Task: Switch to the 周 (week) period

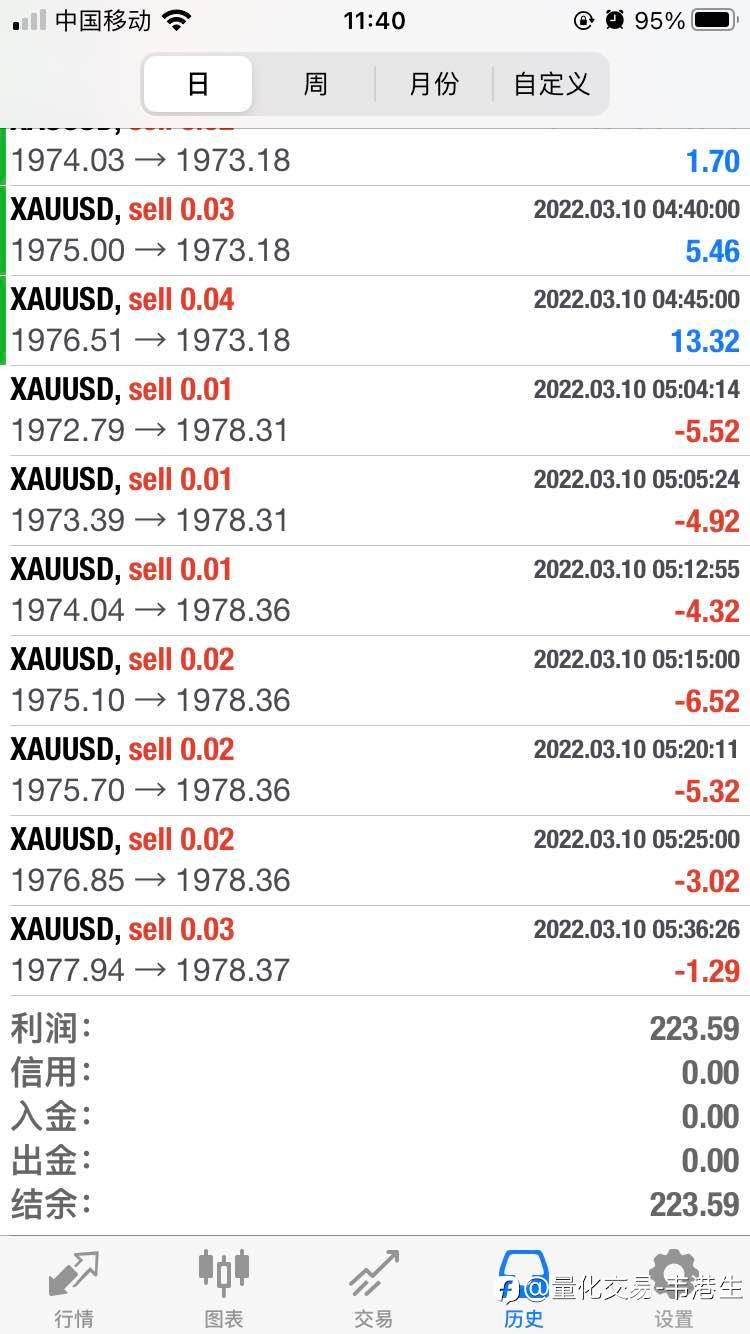Action: pos(315,84)
